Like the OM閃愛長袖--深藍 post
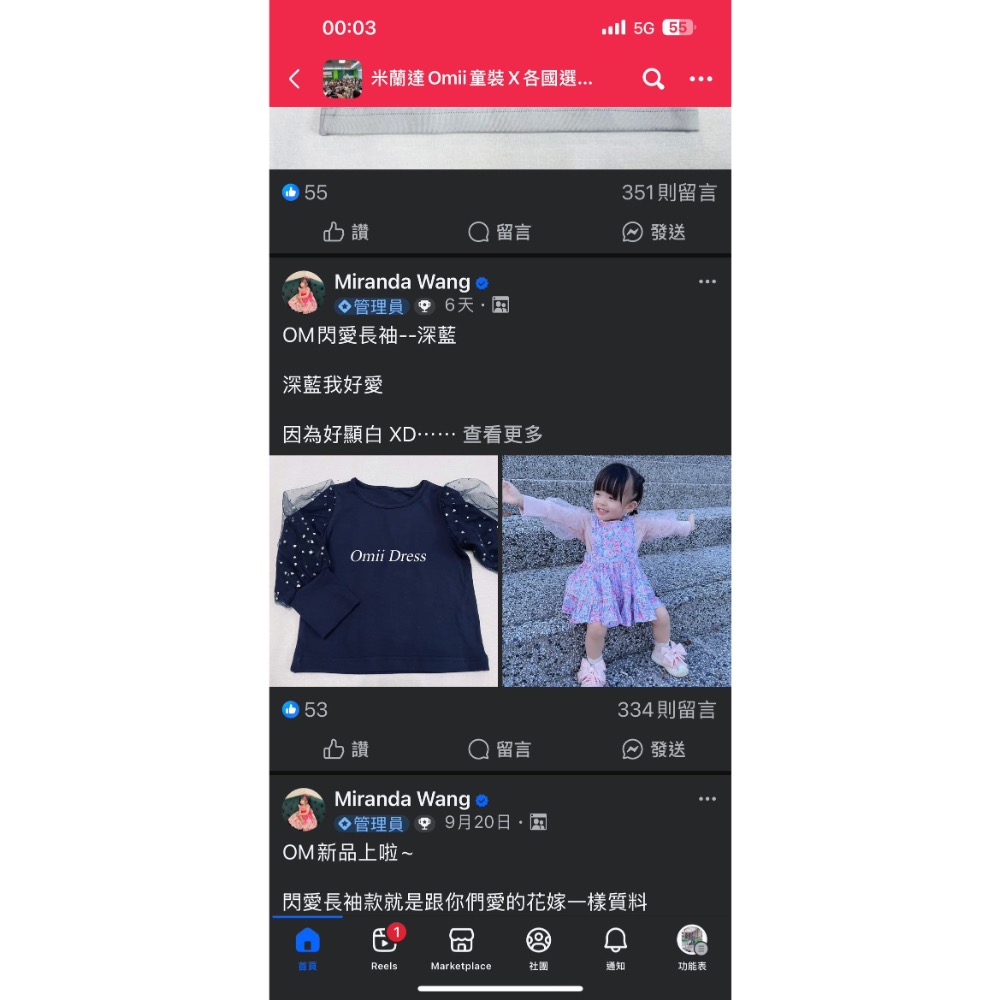This screenshot has width=1000, height=1000. pyautogui.click(x=346, y=749)
